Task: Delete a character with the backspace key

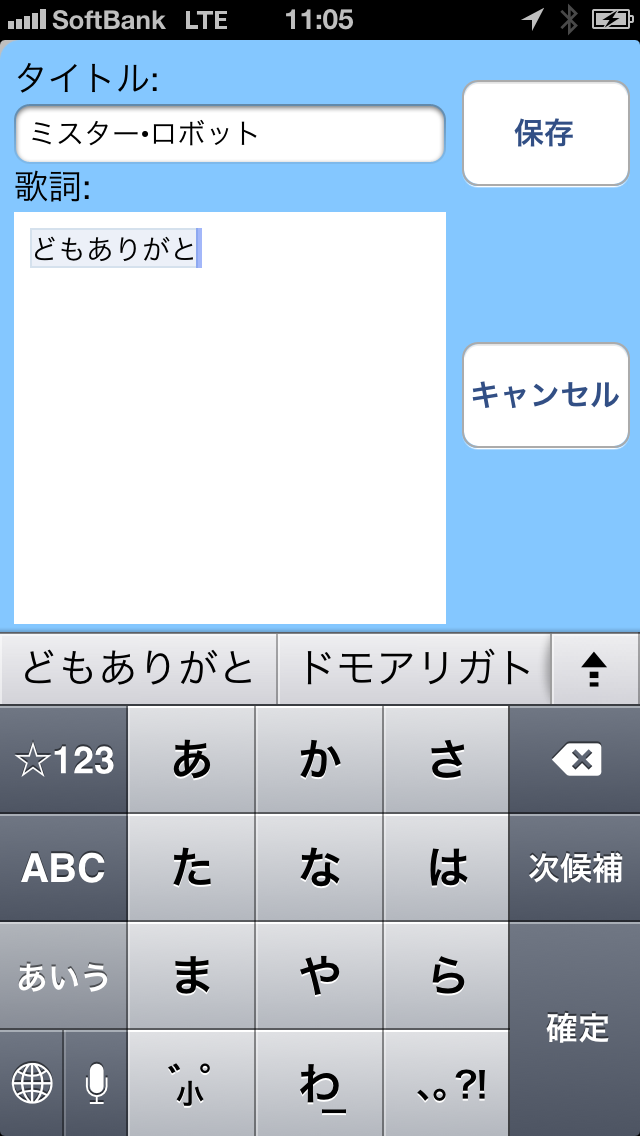Action: 576,761
